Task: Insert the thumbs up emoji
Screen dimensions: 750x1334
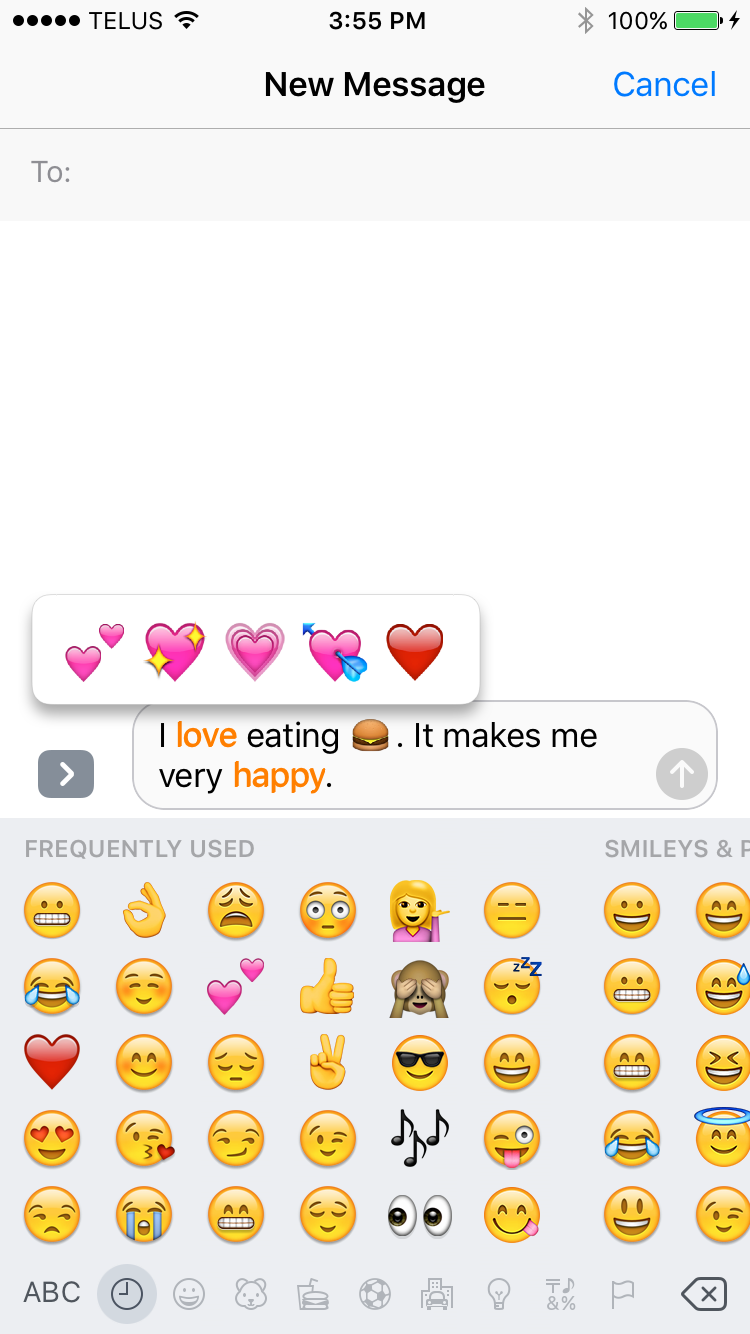Action: pos(327,987)
